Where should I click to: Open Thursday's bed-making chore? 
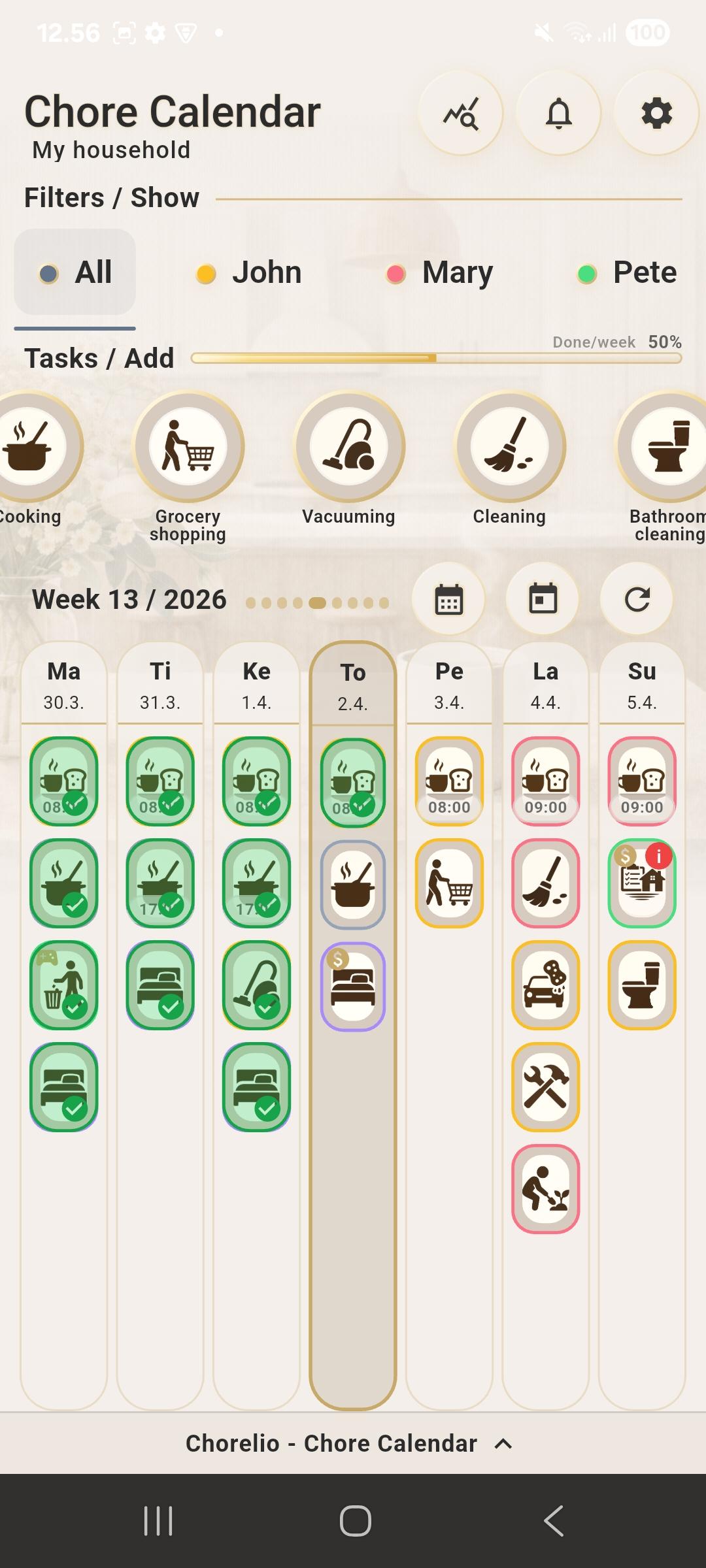pos(353,987)
